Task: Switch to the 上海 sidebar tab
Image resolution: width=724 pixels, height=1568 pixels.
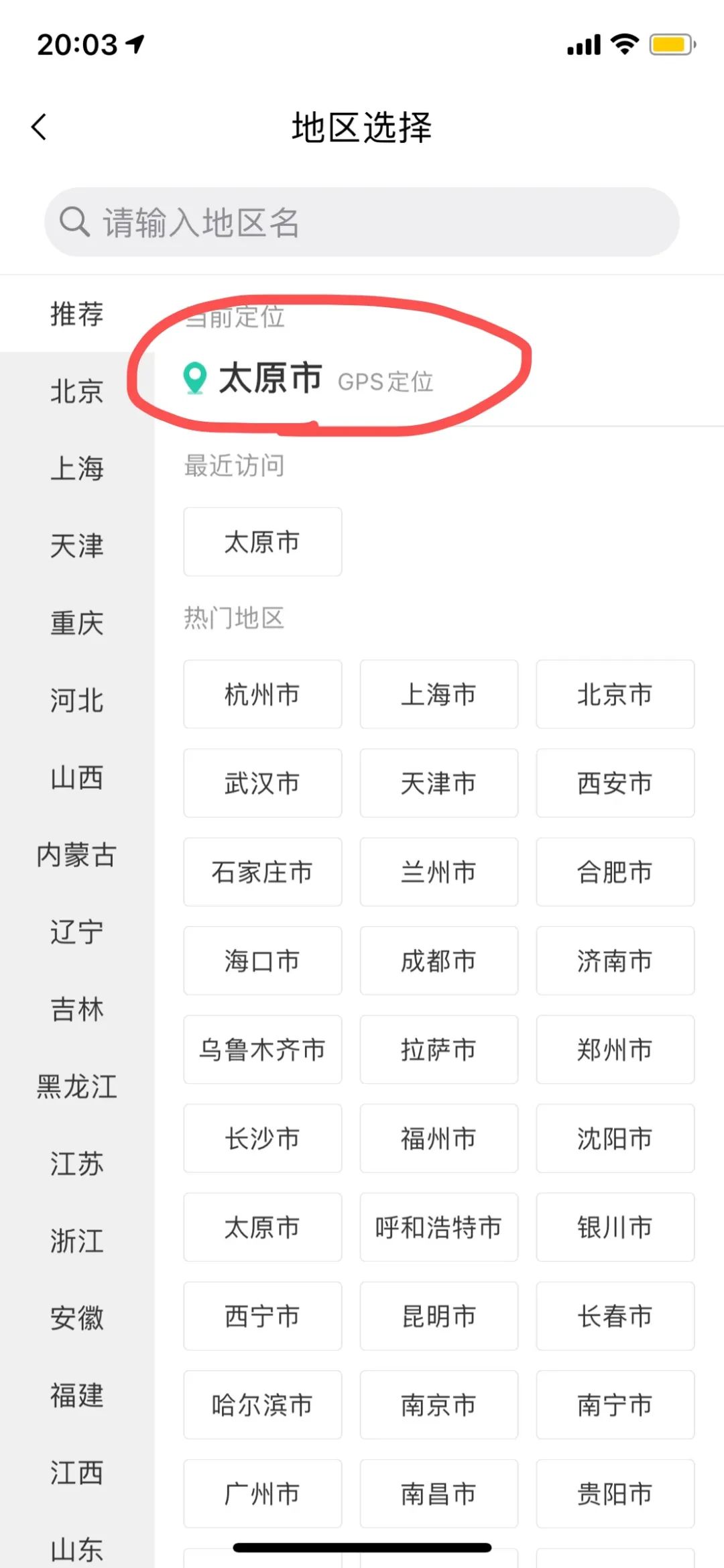Action: 77,468
